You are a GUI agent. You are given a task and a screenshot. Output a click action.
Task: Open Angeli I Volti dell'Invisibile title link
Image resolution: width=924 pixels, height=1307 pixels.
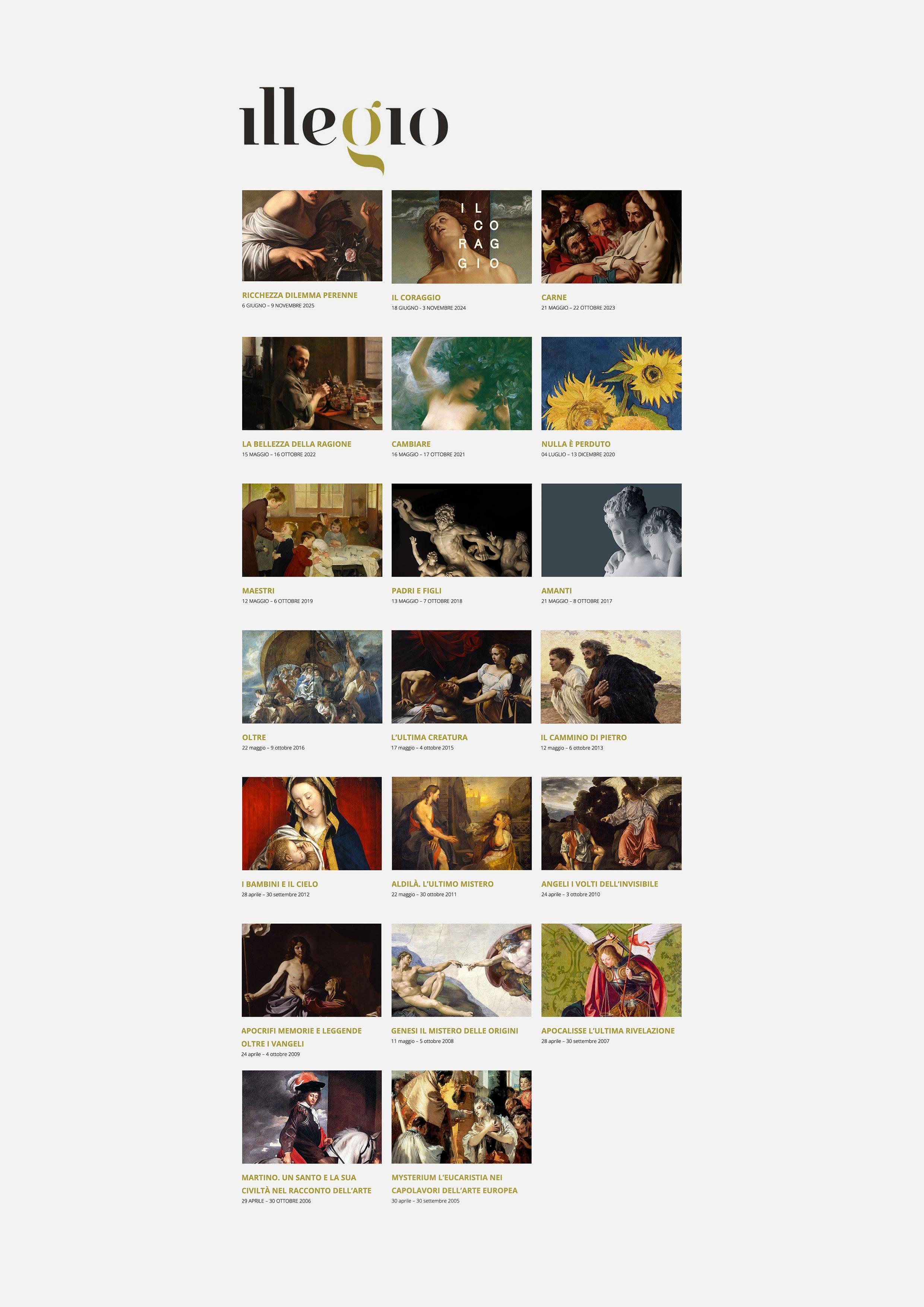click(x=599, y=884)
